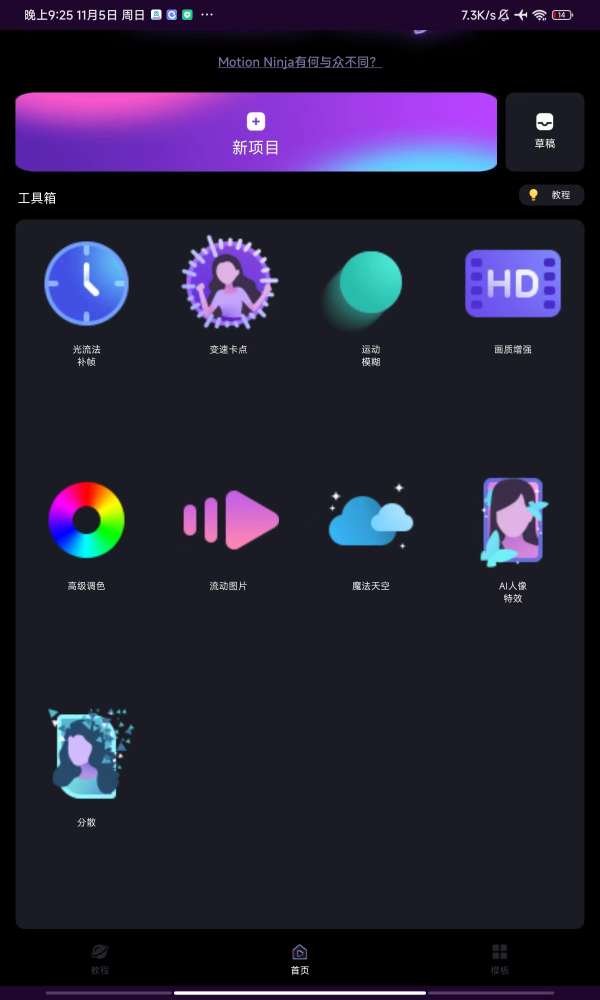Open the Motion Ninja有何与众不同 link
The width and height of the screenshot is (600, 1000).
pyautogui.click(x=300, y=62)
